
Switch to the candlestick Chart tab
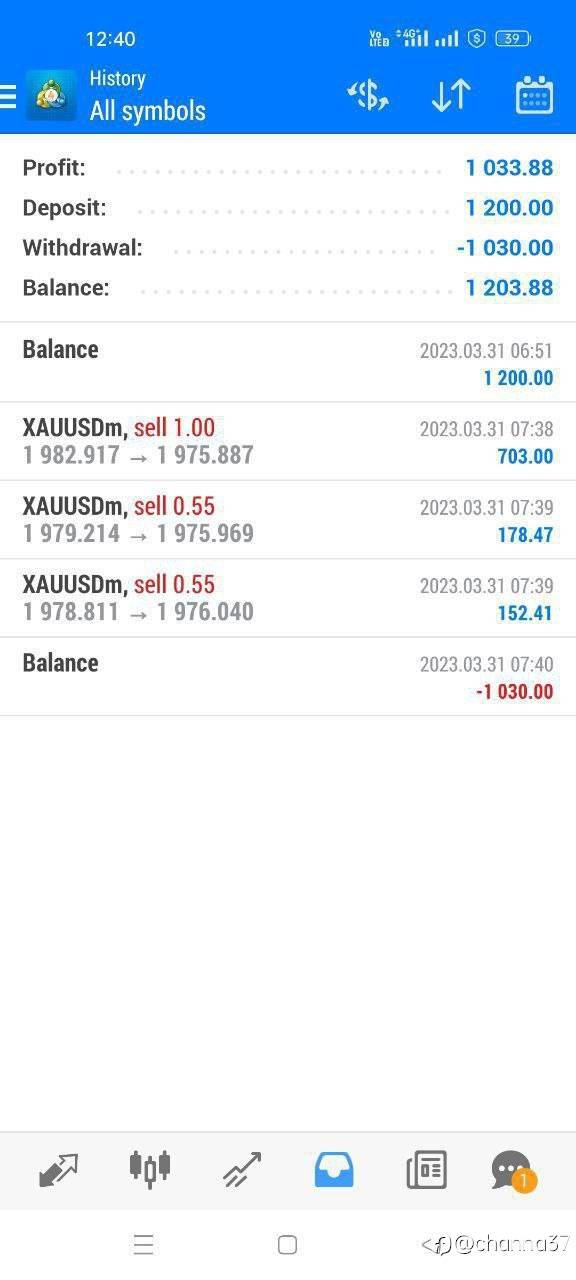pyautogui.click(x=150, y=1168)
